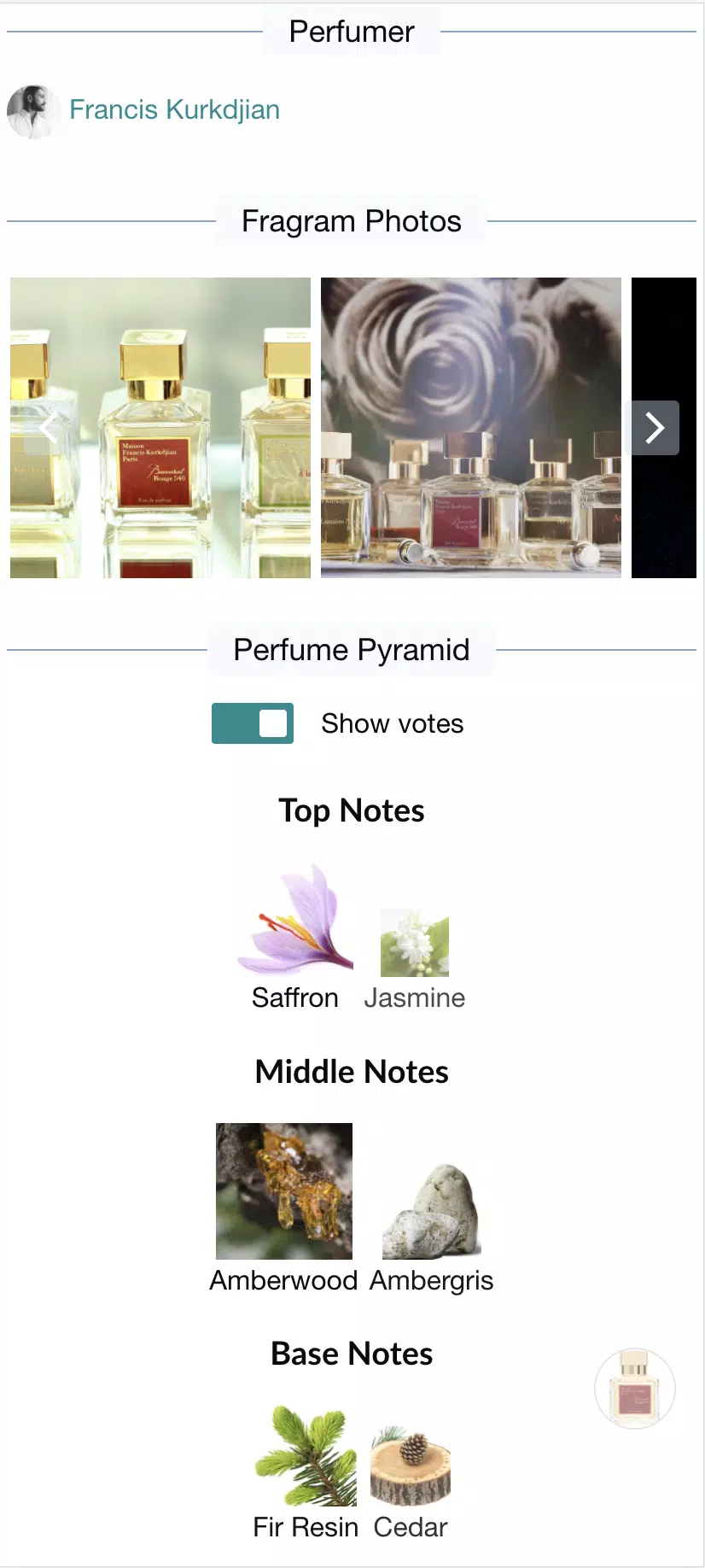Open the first gold-cap bottles photo
The width and height of the screenshot is (705, 1568).
coord(160,427)
